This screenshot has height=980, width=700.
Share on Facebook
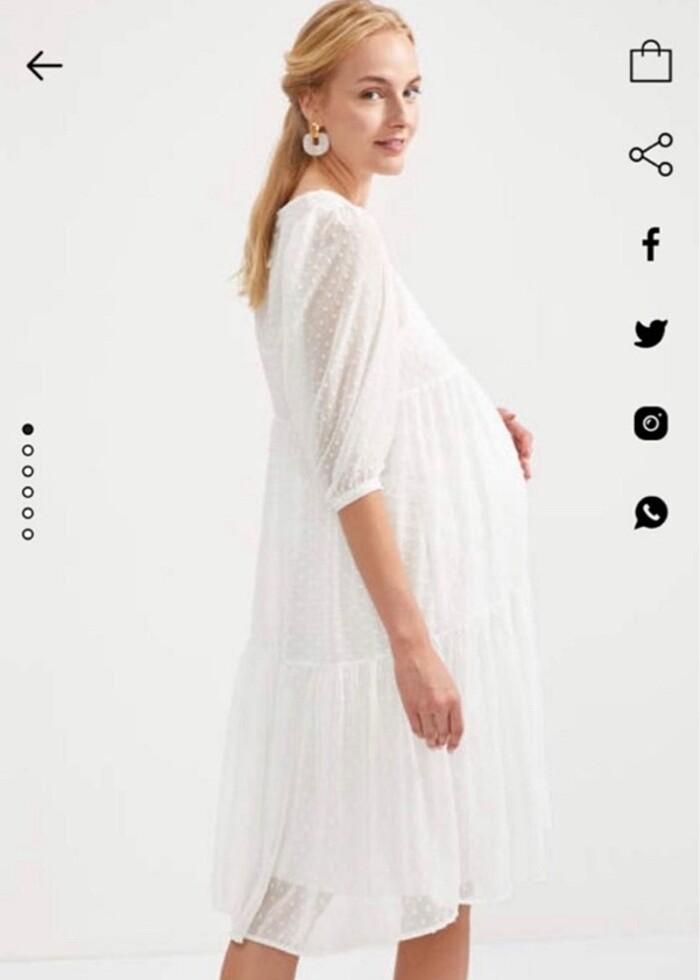point(650,244)
